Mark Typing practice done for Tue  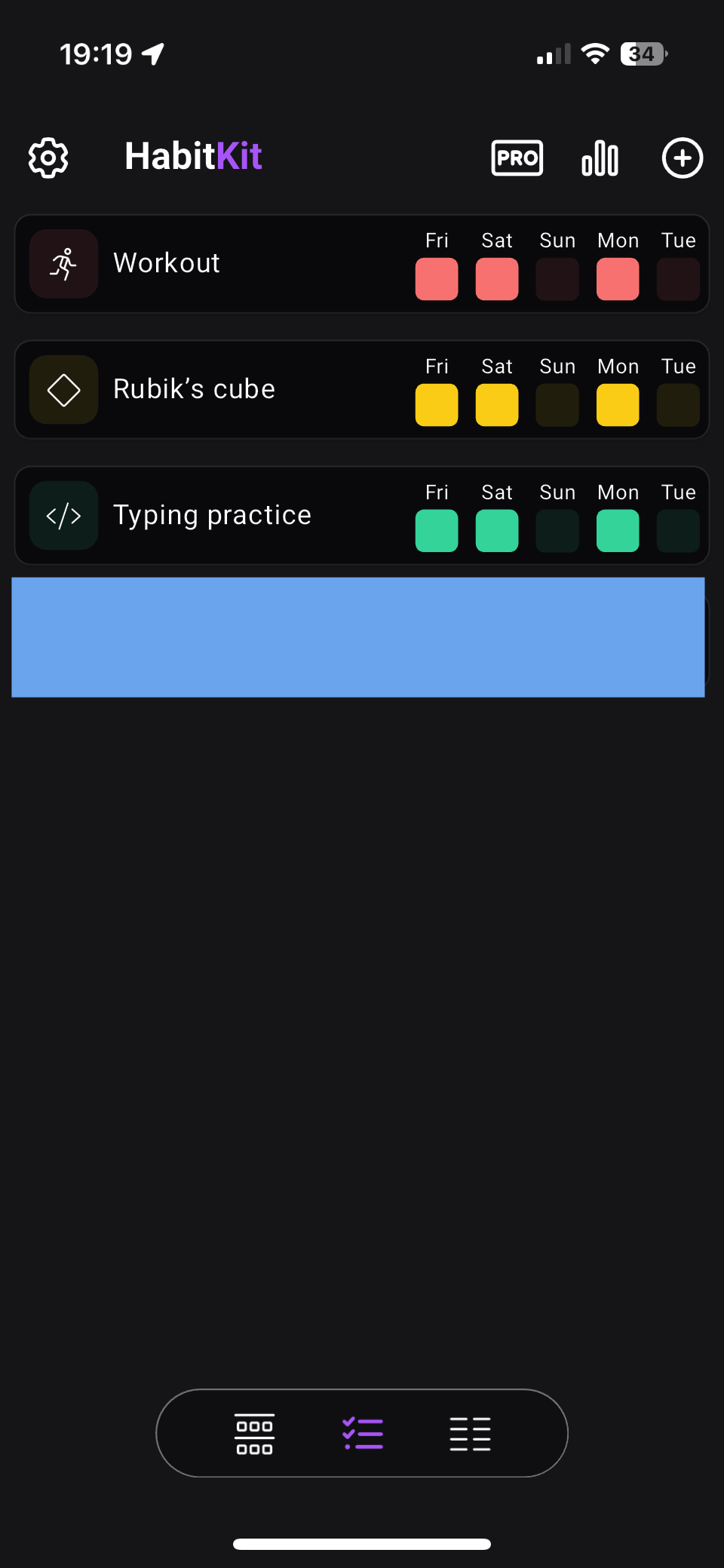click(x=678, y=531)
